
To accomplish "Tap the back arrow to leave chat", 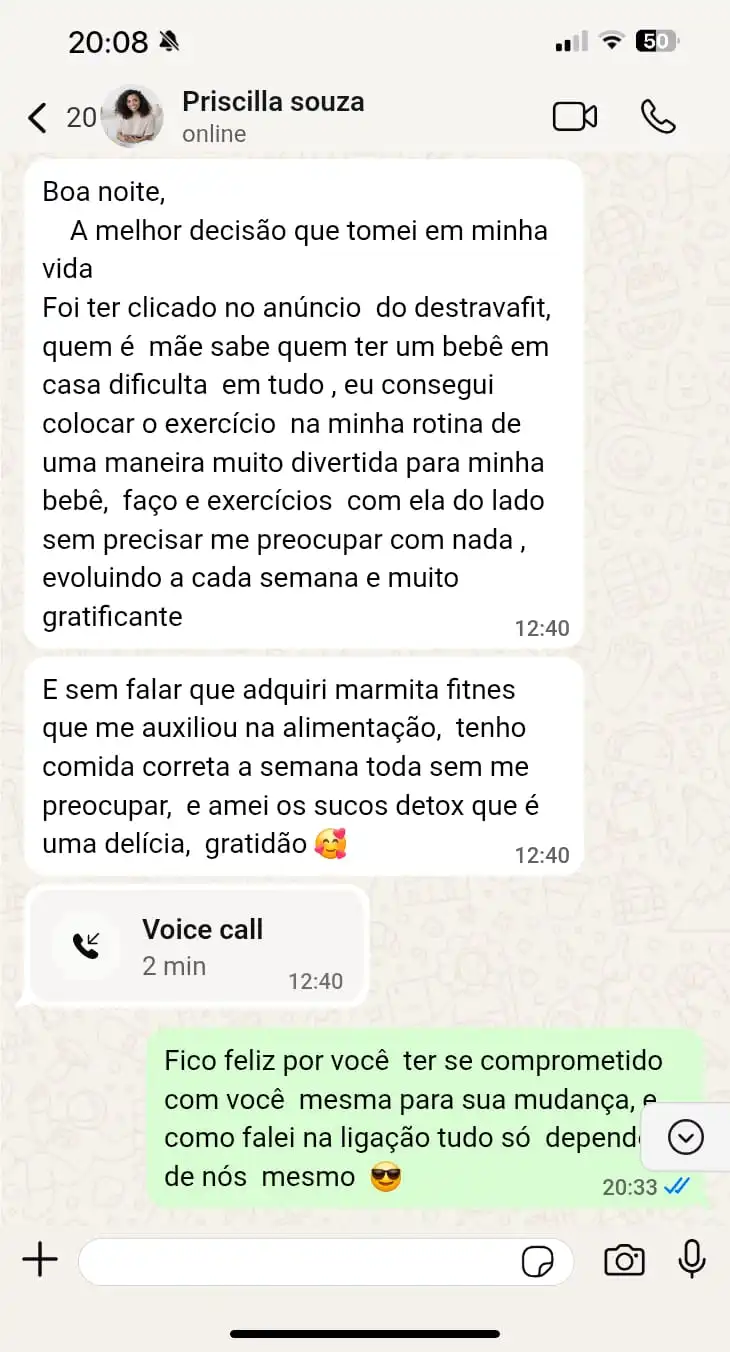I will point(37,117).
